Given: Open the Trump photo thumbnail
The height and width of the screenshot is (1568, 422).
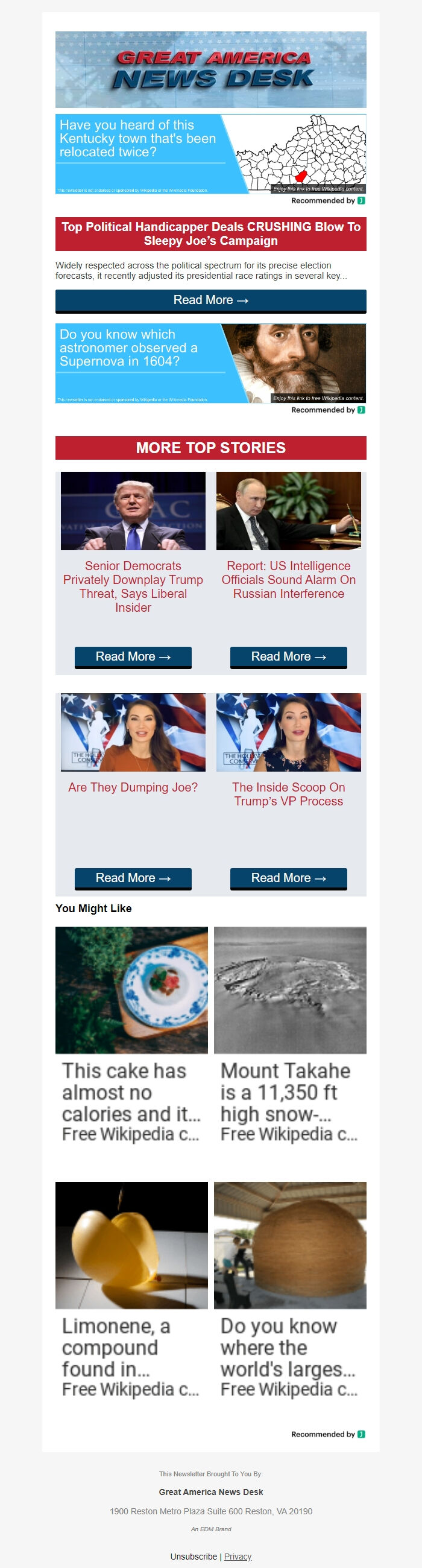Looking at the screenshot, I should 133,510.
